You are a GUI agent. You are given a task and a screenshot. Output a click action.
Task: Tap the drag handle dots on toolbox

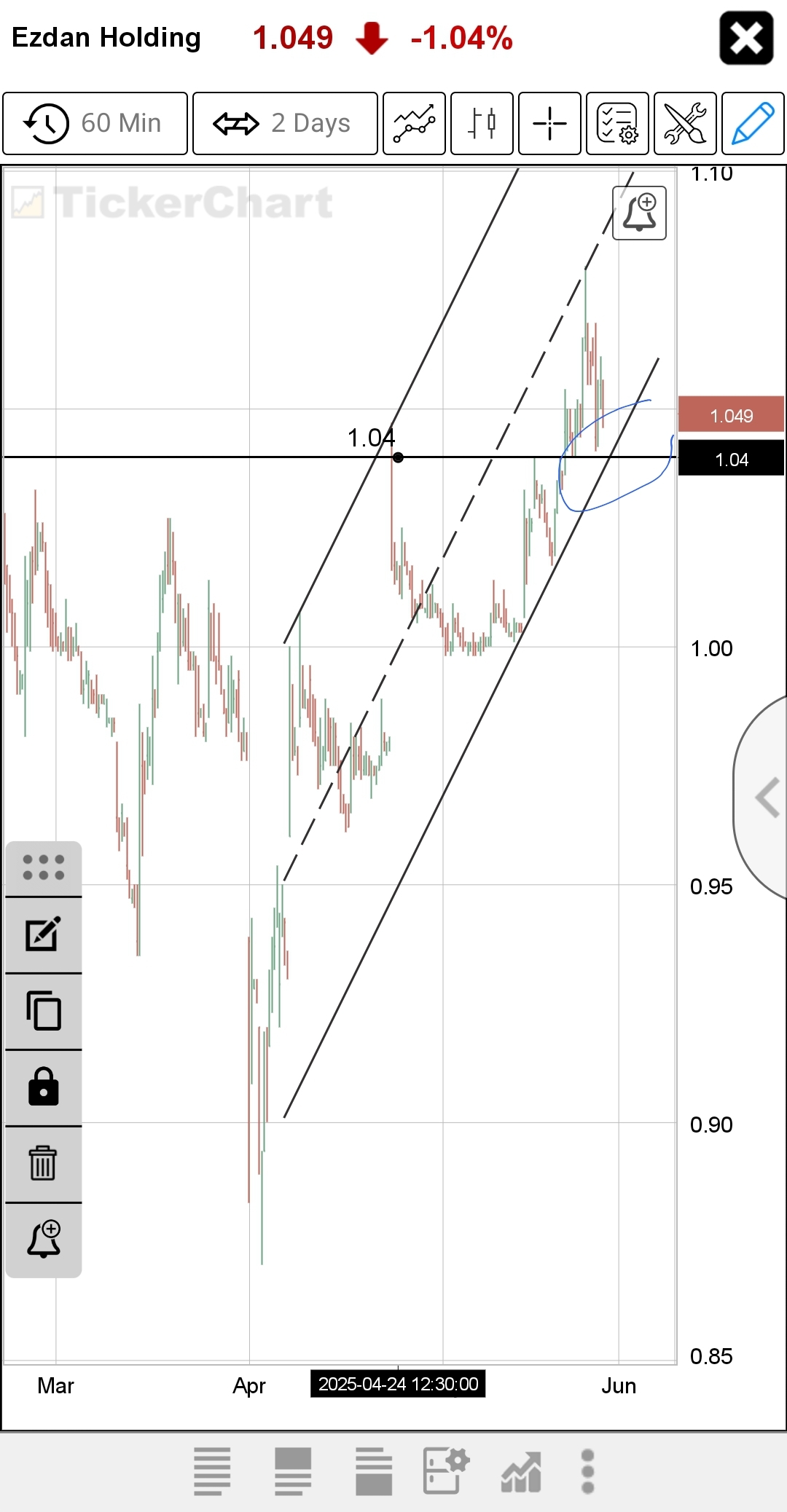(43, 867)
